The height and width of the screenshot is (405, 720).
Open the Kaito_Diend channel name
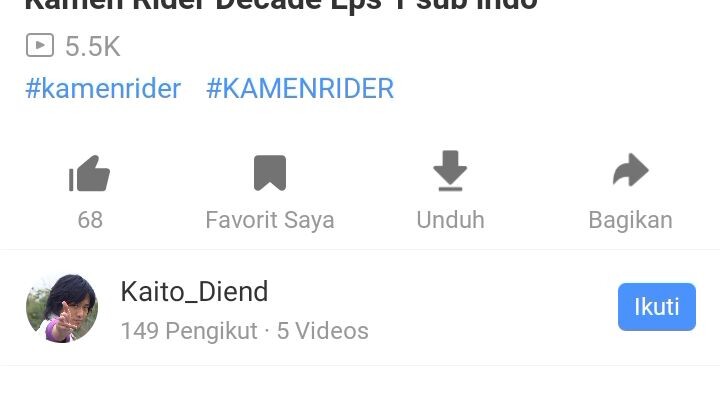tap(194, 291)
